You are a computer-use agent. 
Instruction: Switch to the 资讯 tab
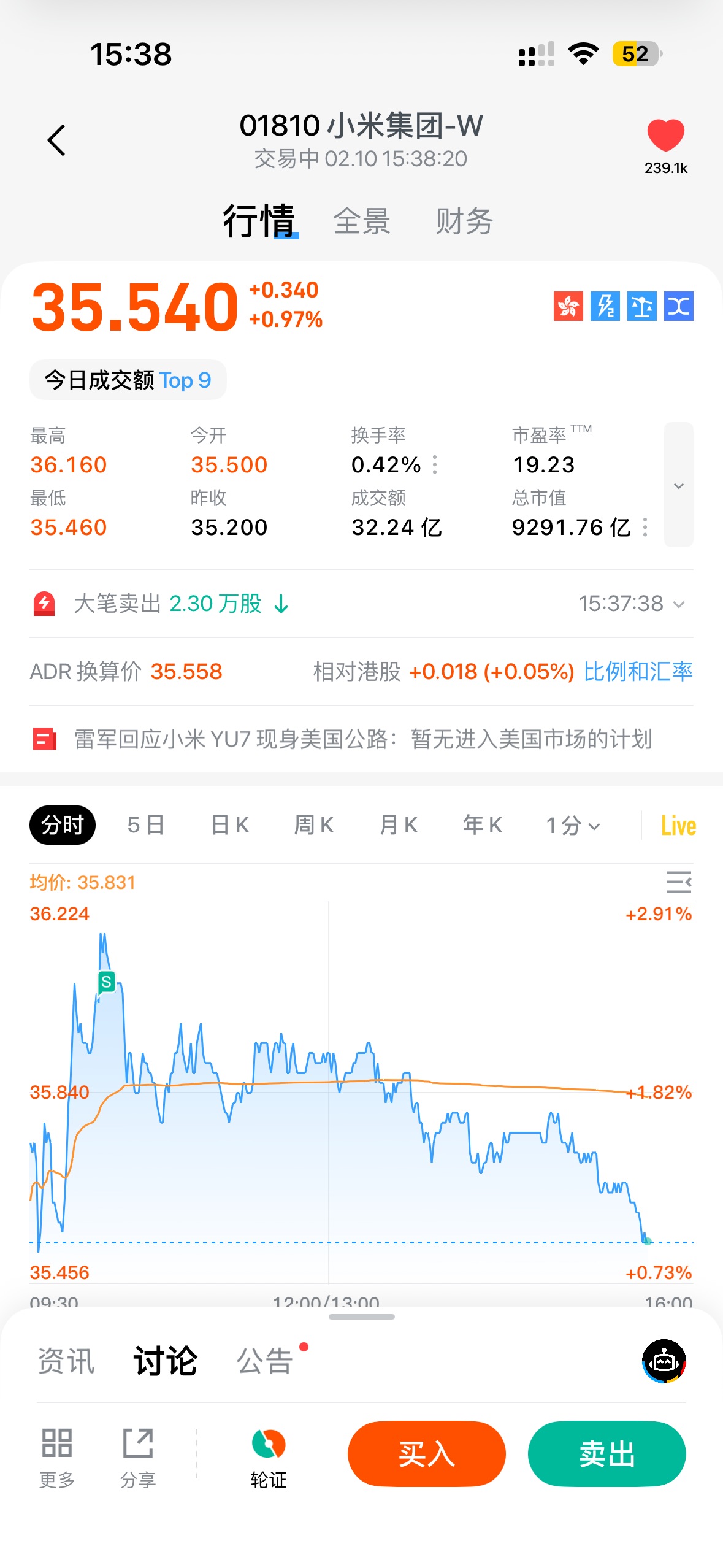coord(66,1361)
